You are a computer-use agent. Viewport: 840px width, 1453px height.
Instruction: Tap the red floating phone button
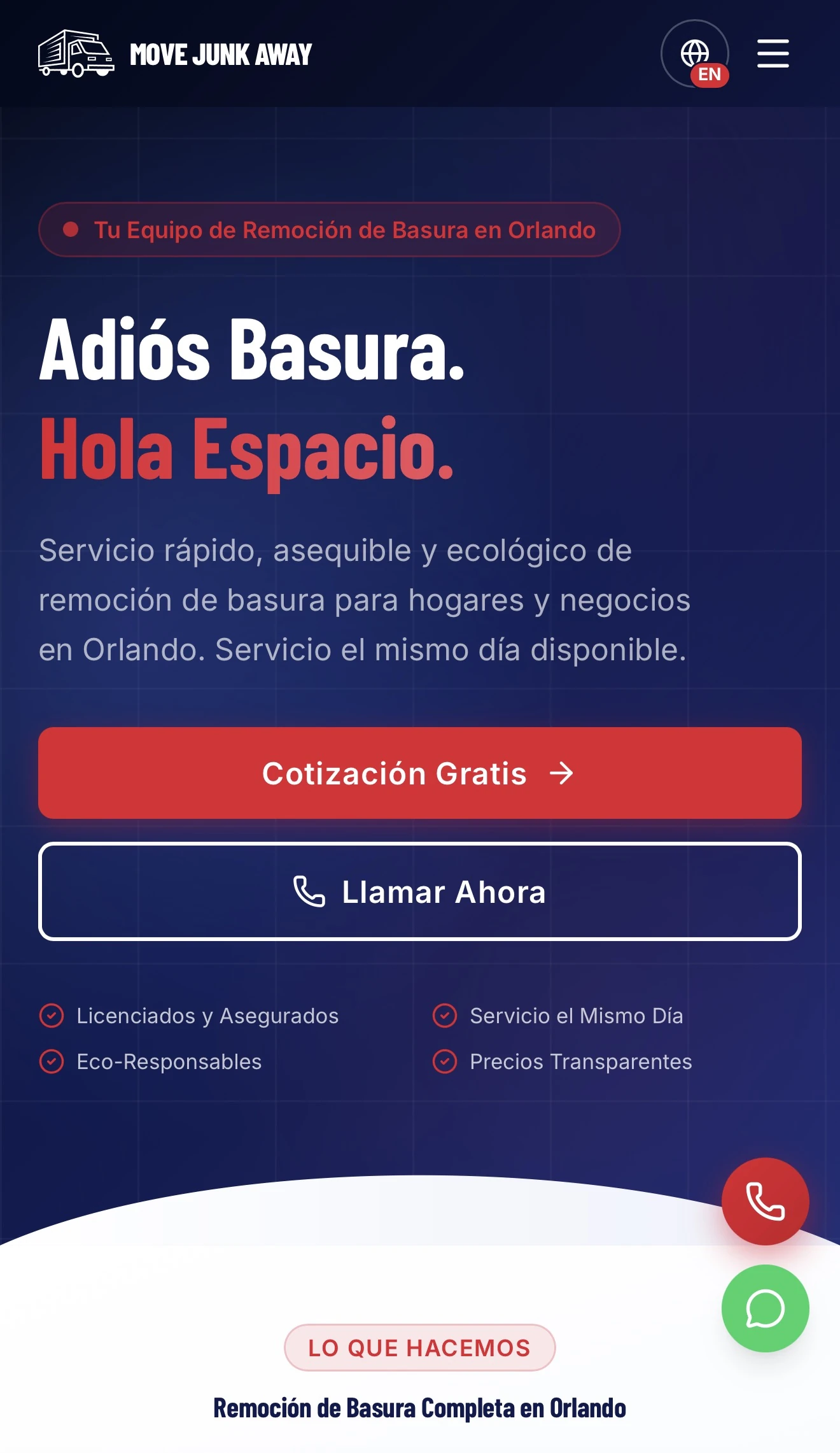point(765,1201)
